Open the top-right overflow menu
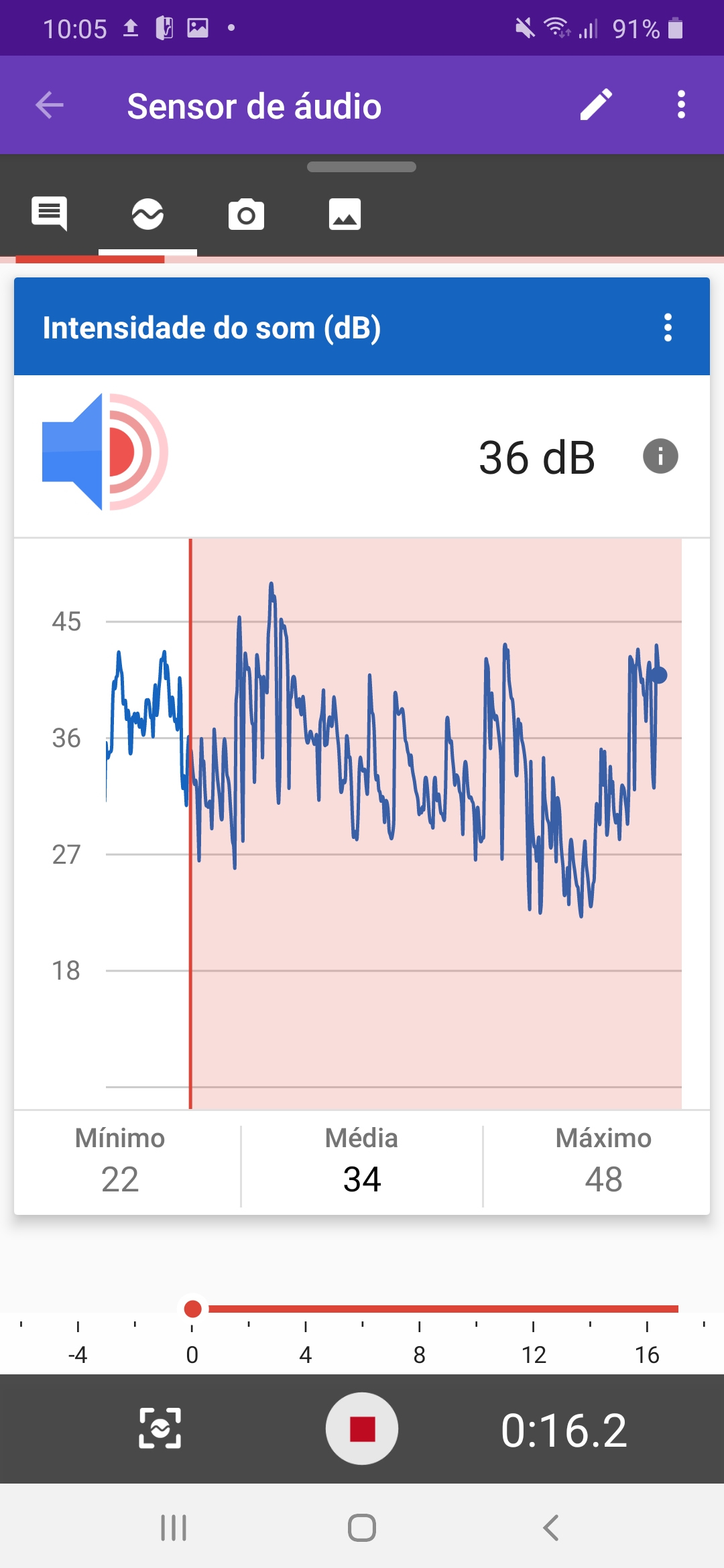Viewport: 724px width, 1568px height. click(681, 105)
